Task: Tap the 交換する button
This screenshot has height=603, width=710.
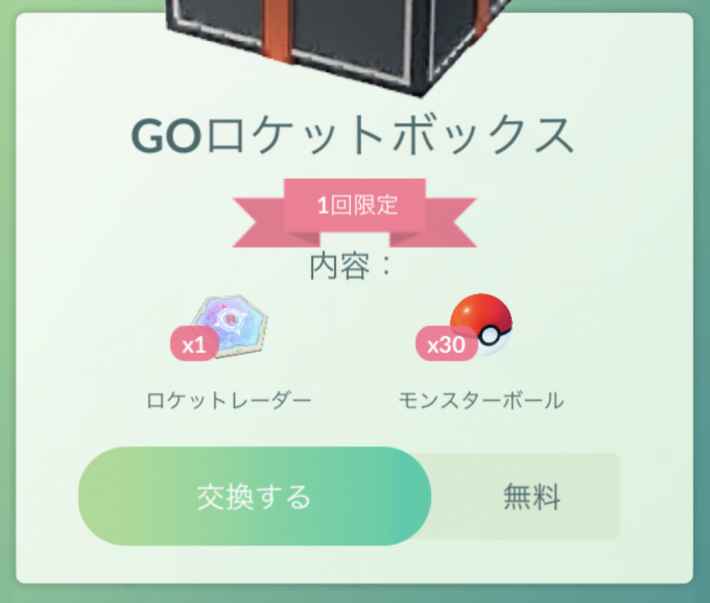Action: tap(254, 496)
